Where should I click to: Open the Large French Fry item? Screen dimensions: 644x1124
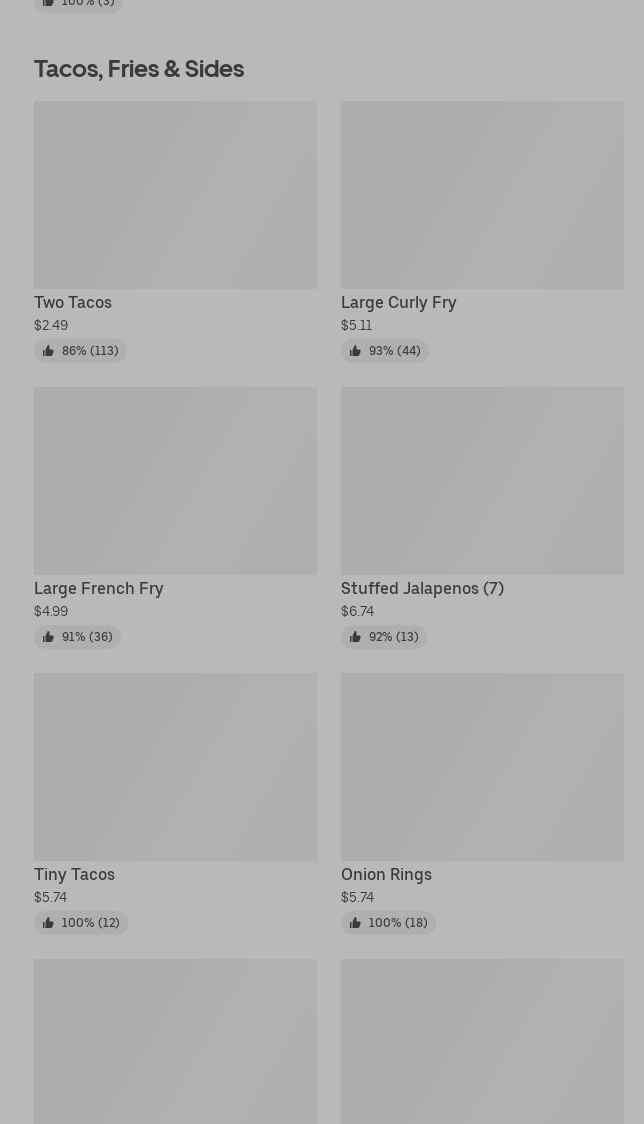click(175, 518)
